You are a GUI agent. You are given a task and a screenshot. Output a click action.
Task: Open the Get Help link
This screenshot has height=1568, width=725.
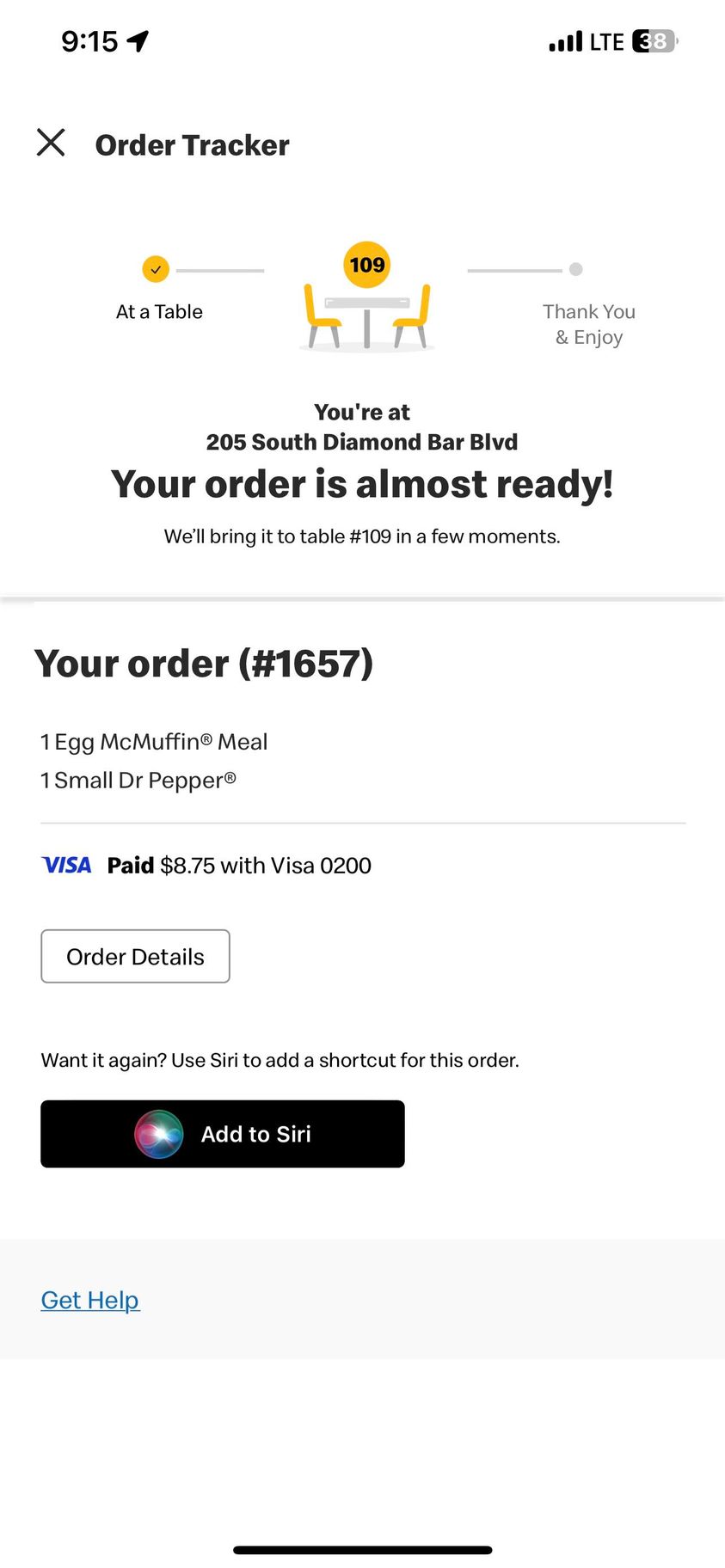pos(90,1300)
